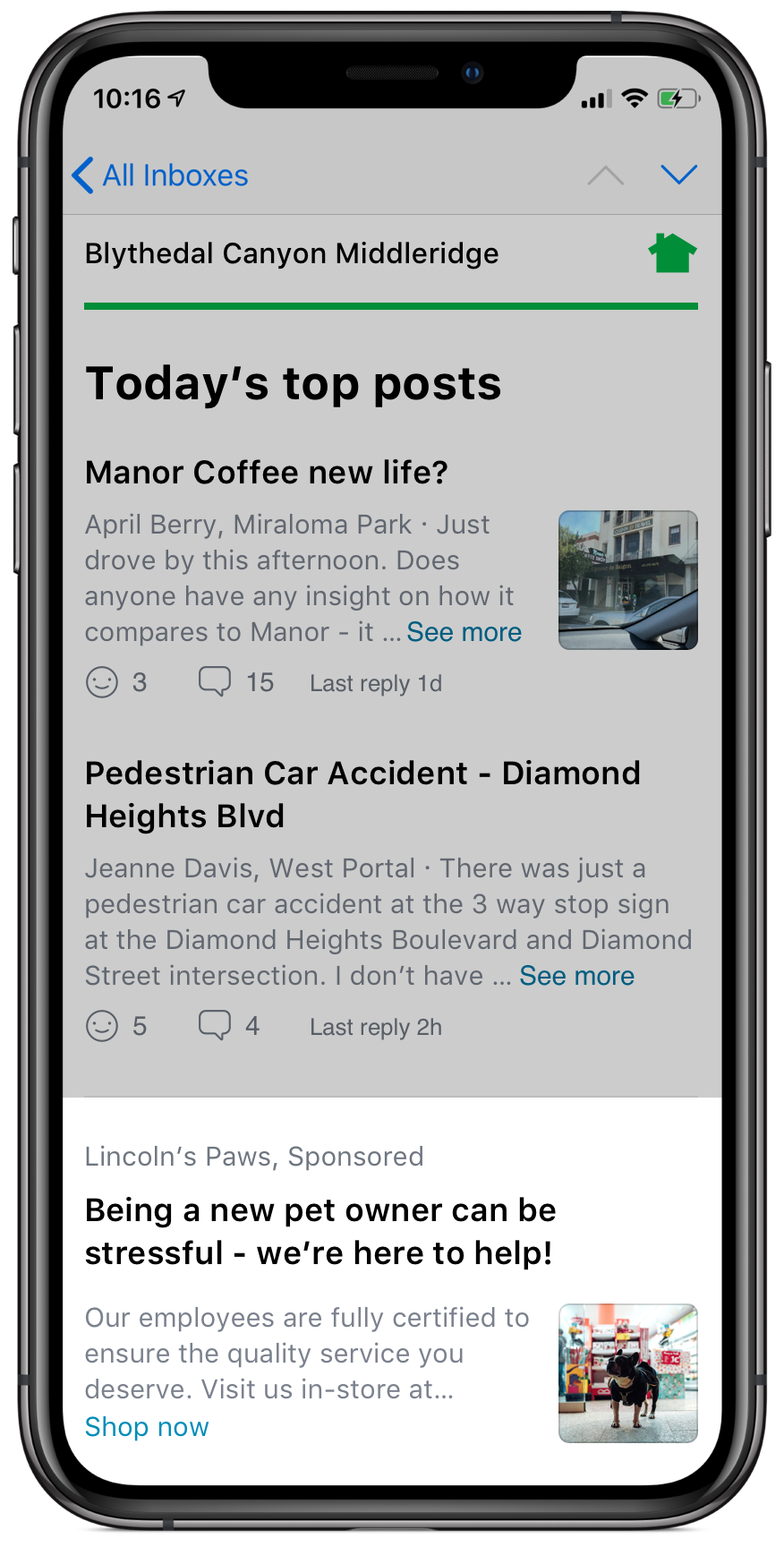Return to All Inboxes
Viewport: 784px width, 1547px height.
[x=175, y=175]
